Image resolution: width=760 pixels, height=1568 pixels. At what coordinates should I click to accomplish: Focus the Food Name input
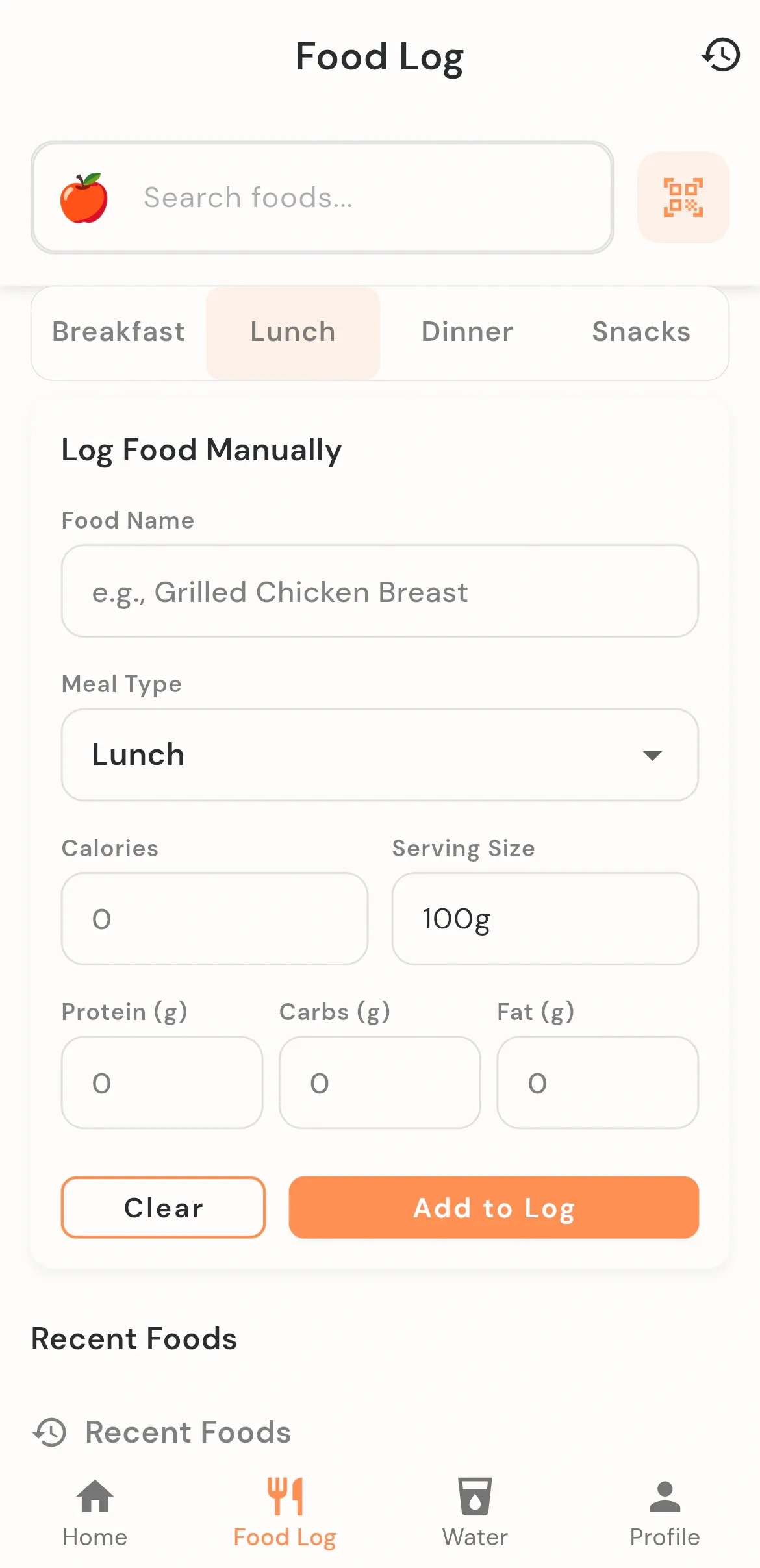[379, 591]
